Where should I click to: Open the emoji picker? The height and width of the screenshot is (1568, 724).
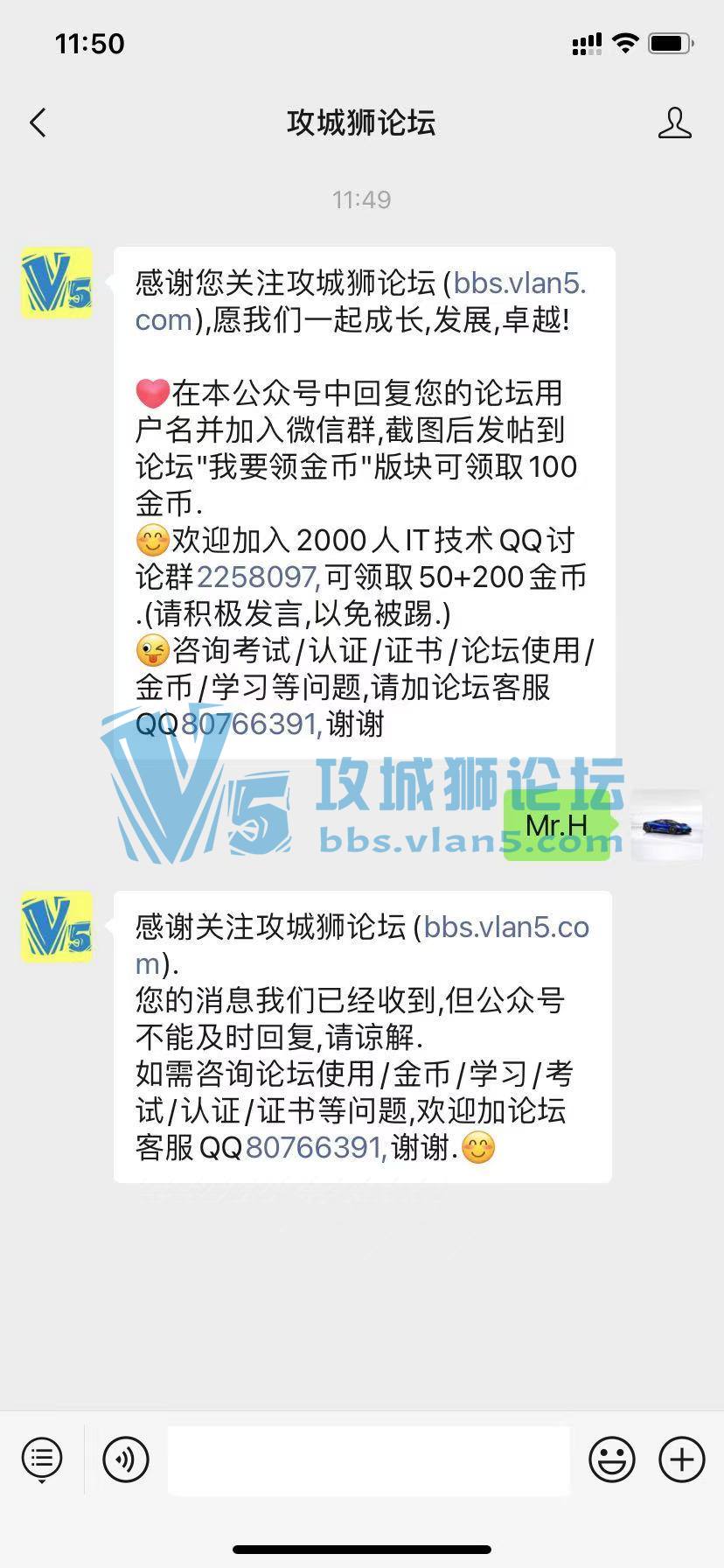(x=611, y=1459)
